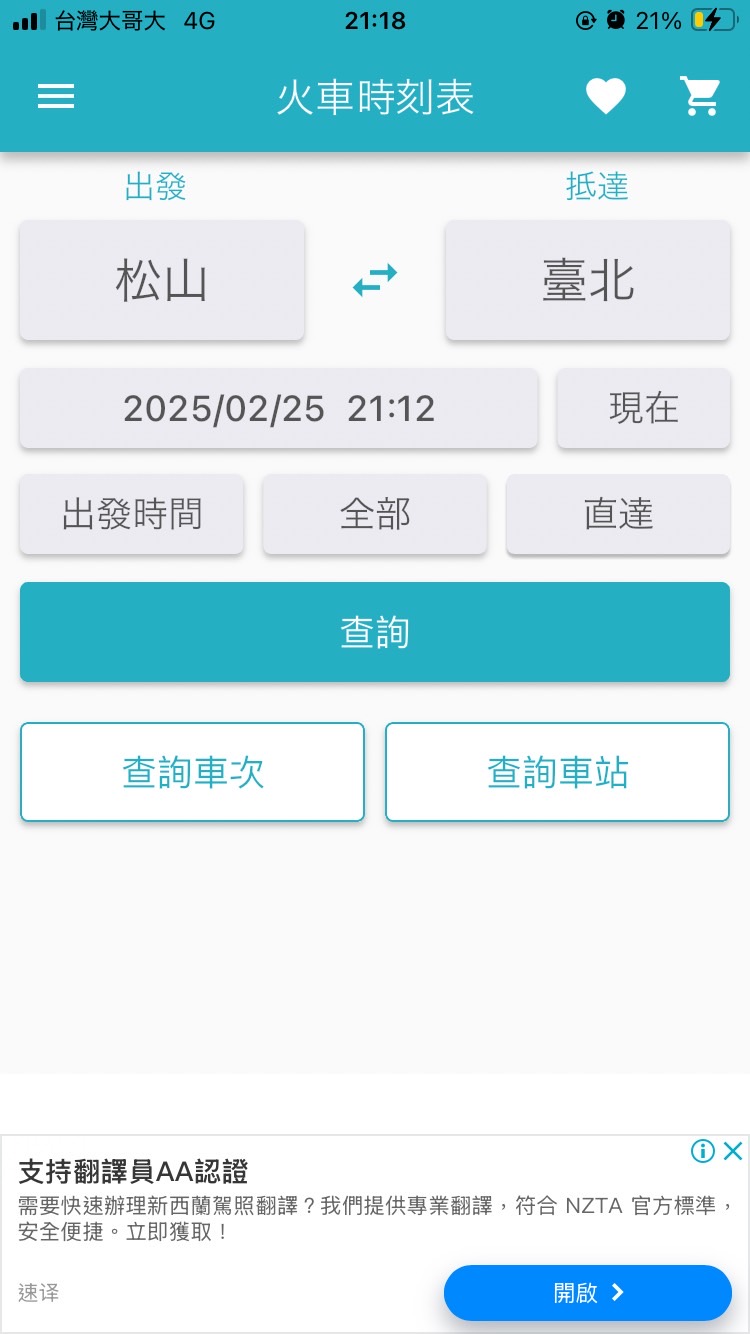Open the favorites heart icon

605,97
